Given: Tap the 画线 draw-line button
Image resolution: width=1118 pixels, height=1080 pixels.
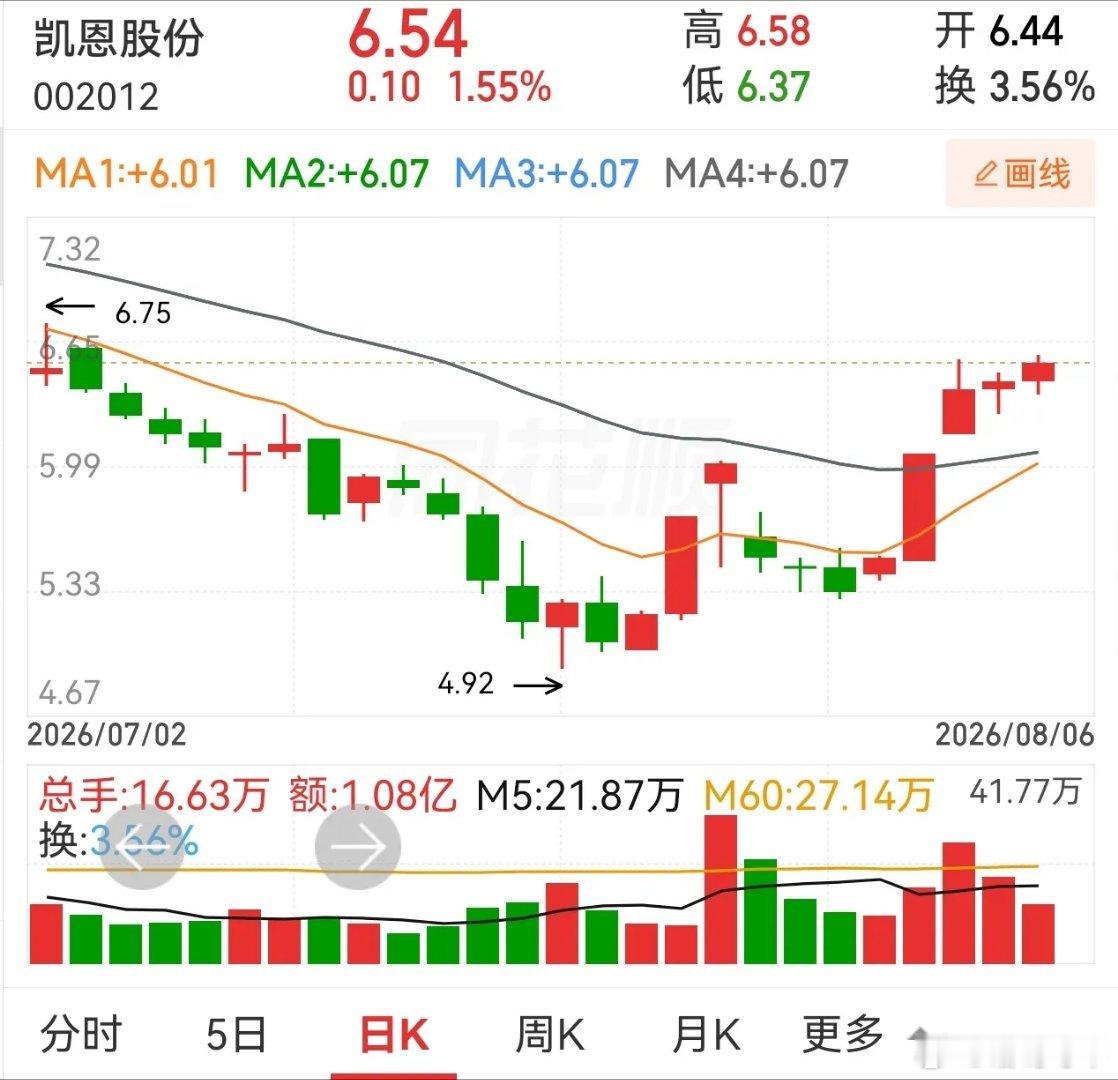Looking at the screenshot, I should click(x=1020, y=174).
